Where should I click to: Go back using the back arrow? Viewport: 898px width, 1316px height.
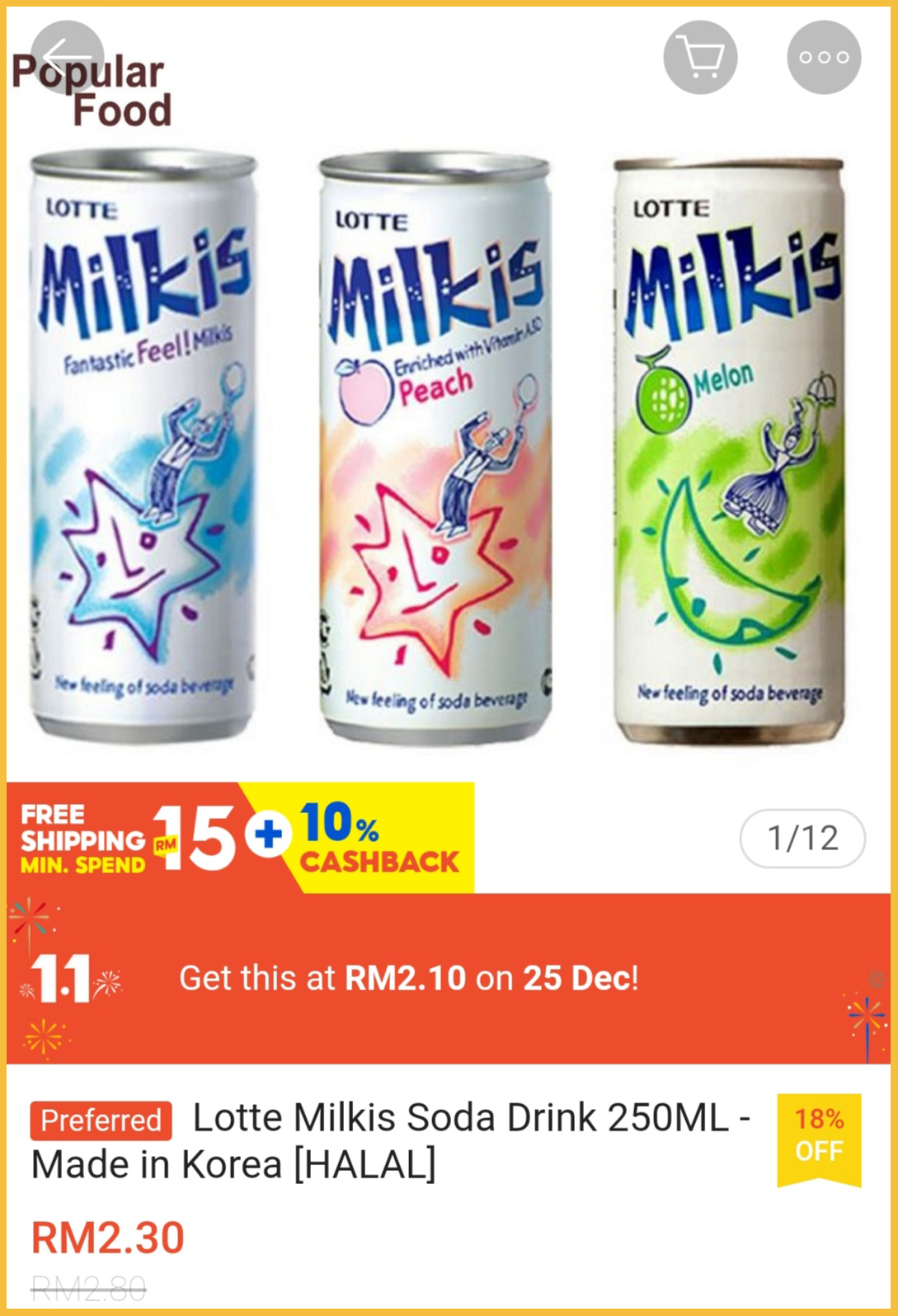[67, 58]
